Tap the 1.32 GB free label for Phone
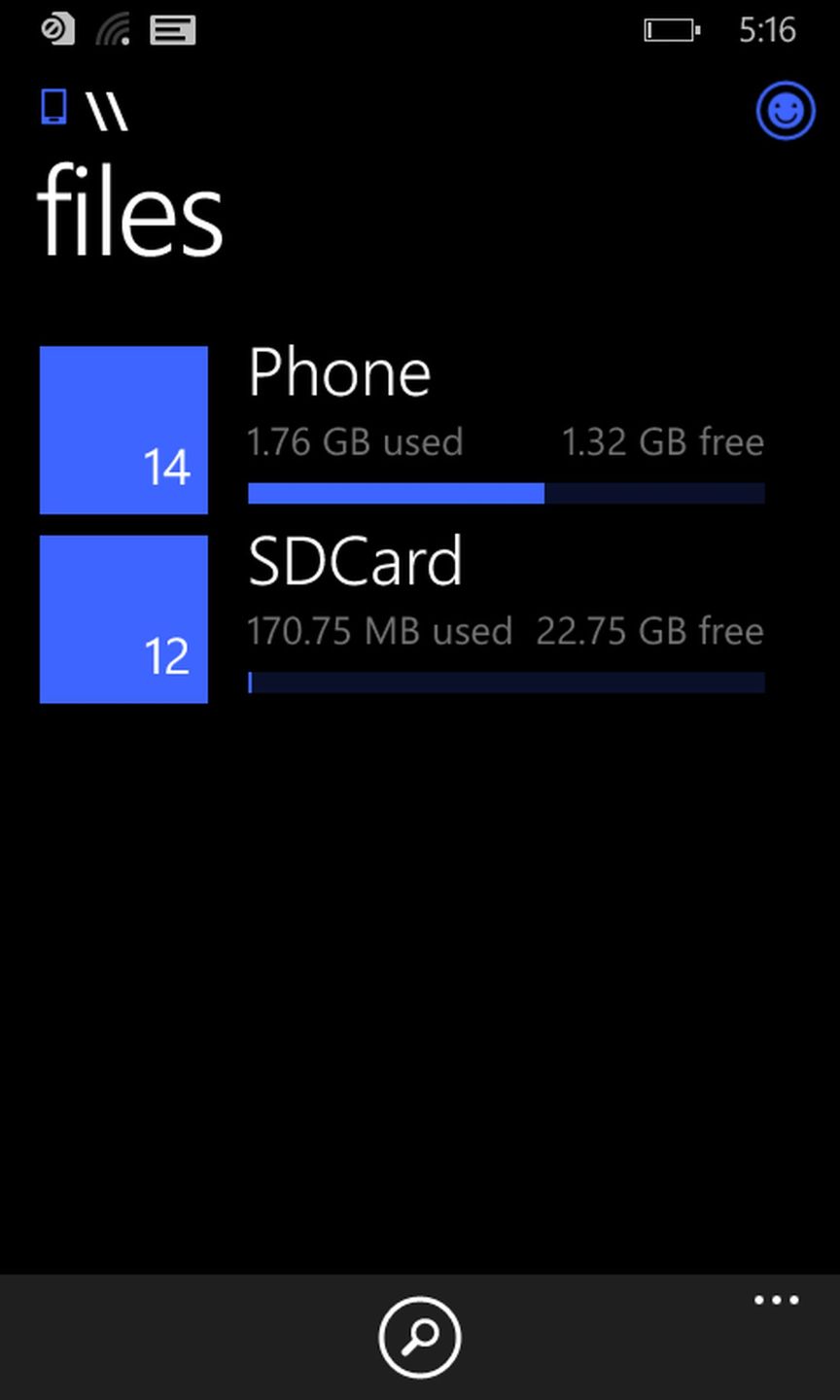This screenshot has width=840, height=1400. 663,441
